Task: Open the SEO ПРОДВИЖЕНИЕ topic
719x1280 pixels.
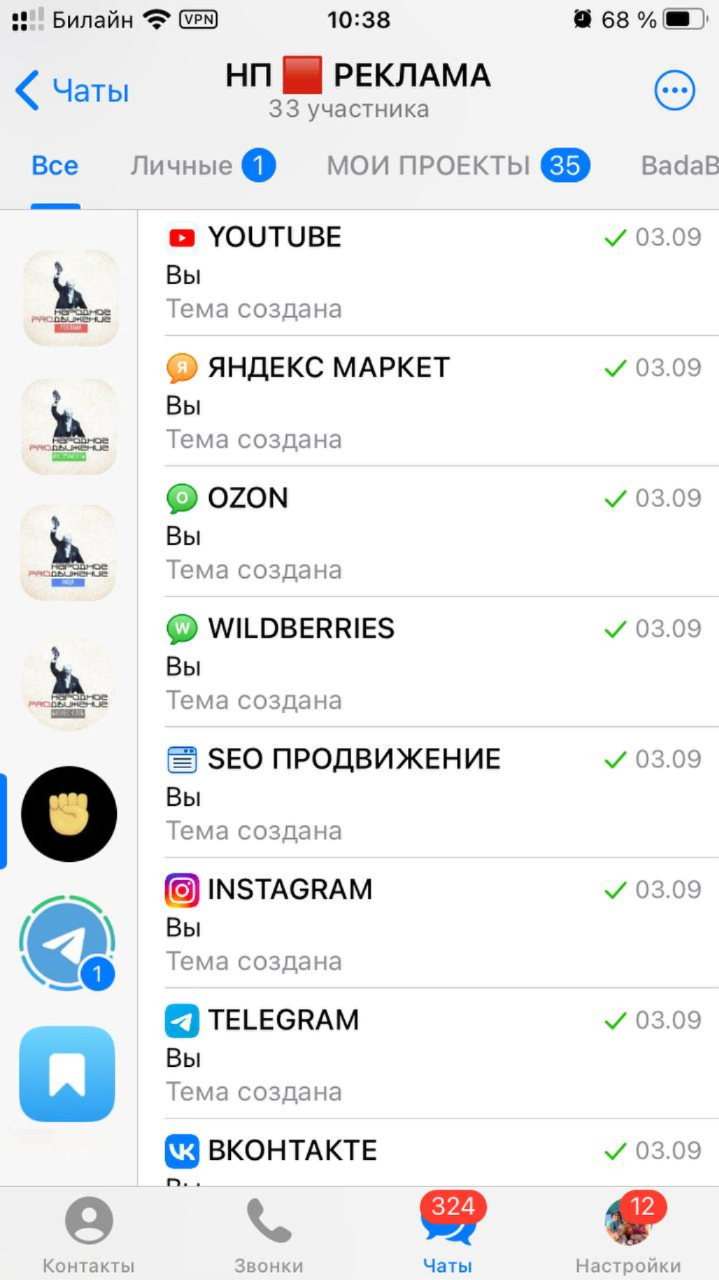Action: pos(430,793)
